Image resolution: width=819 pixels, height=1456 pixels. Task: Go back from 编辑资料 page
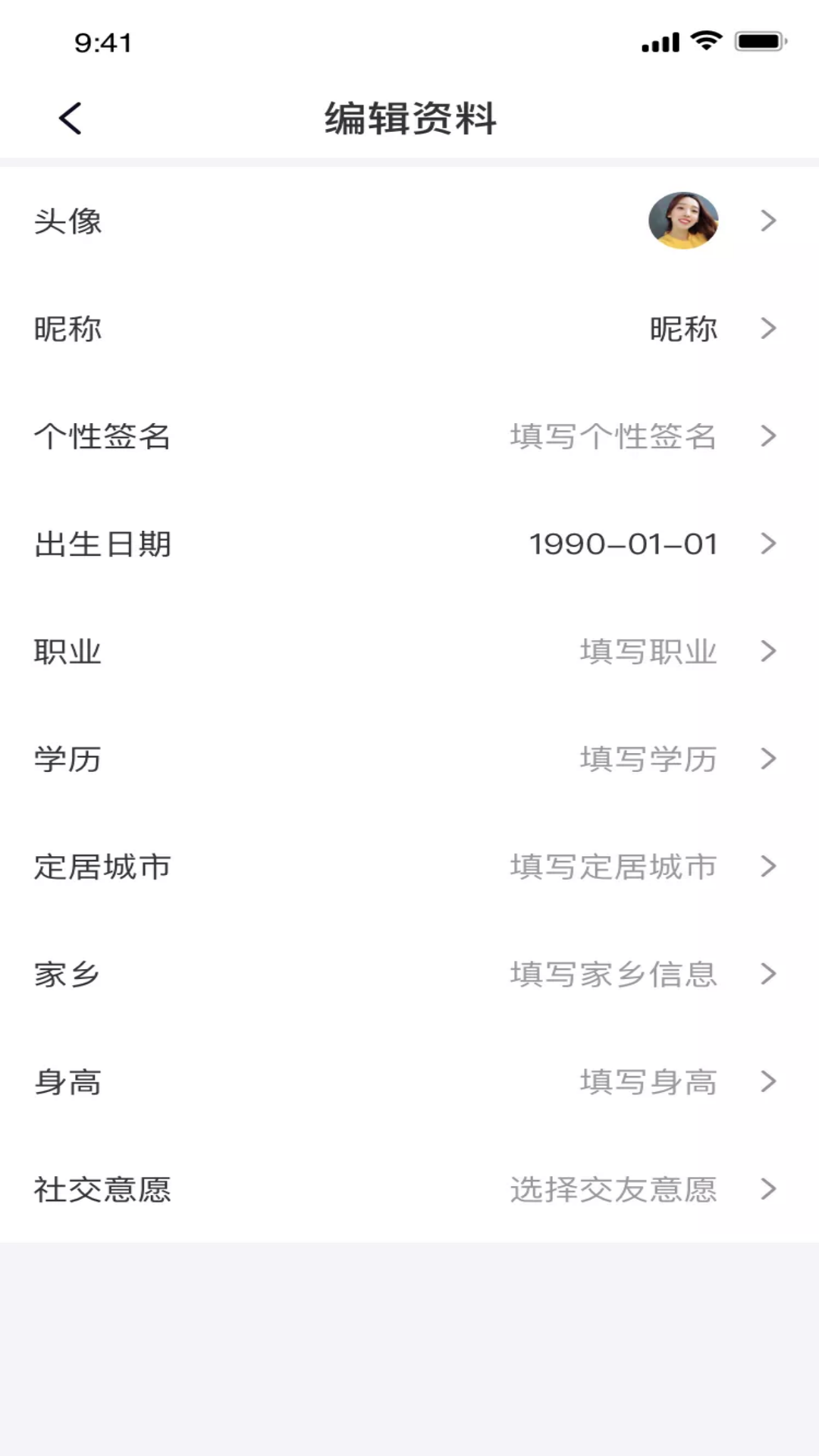click(71, 118)
